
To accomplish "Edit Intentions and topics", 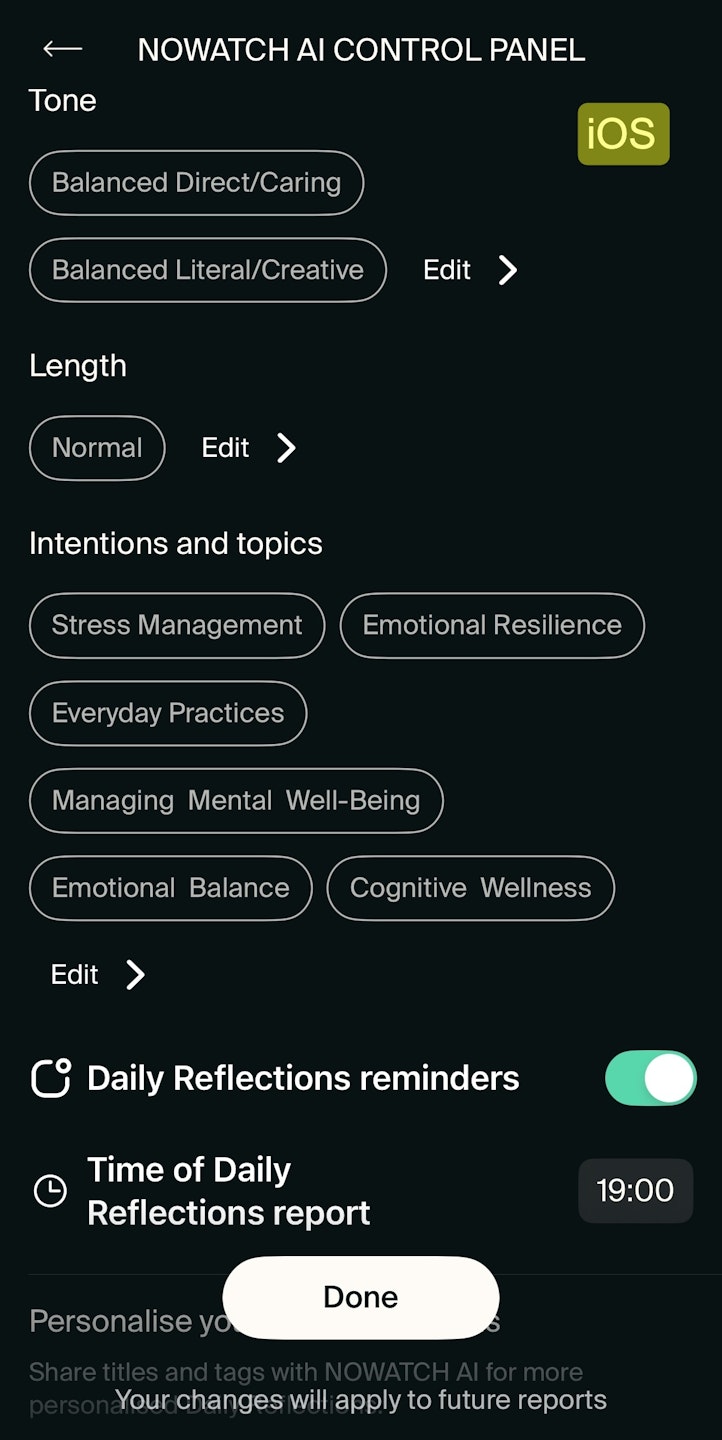I will point(98,975).
